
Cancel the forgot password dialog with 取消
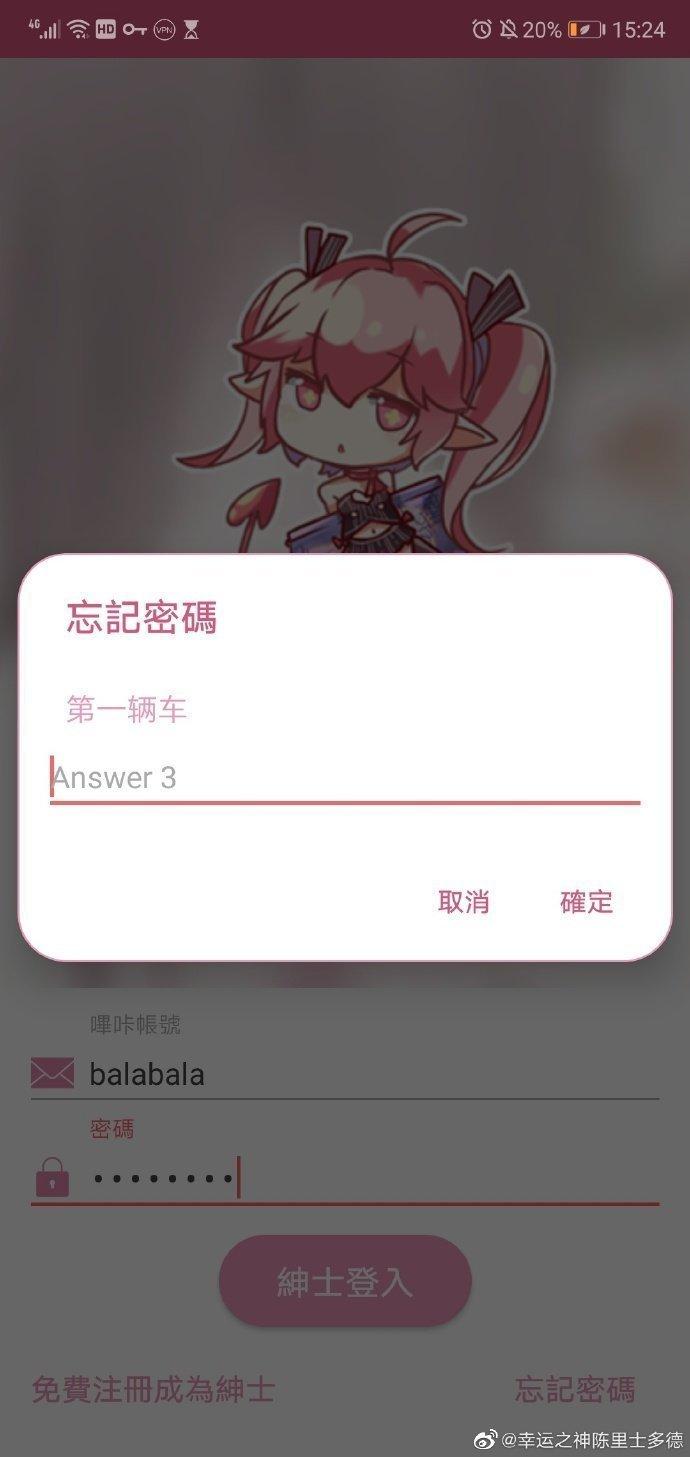point(463,901)
